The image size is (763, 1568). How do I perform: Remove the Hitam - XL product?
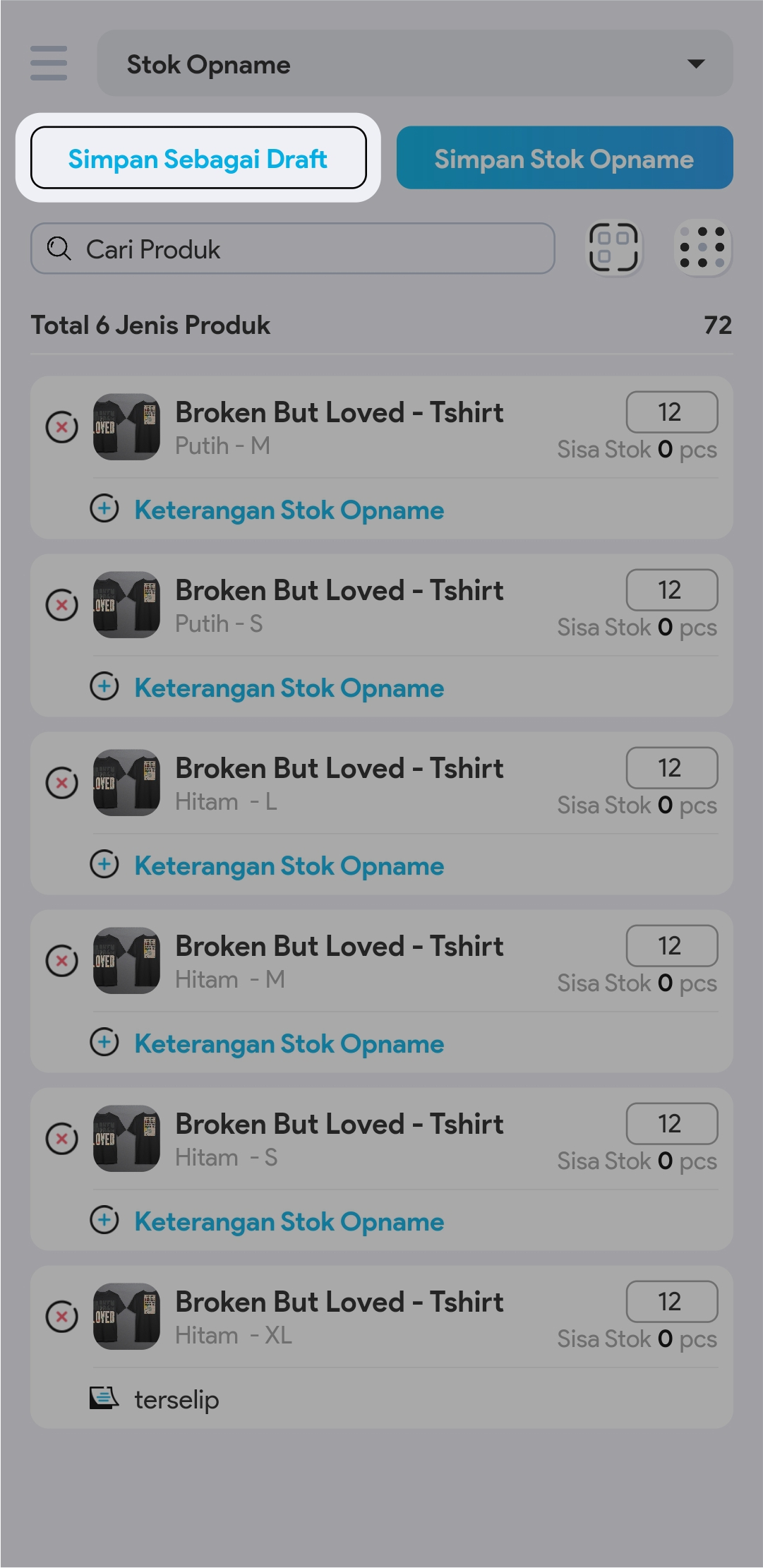point(62,1317)
